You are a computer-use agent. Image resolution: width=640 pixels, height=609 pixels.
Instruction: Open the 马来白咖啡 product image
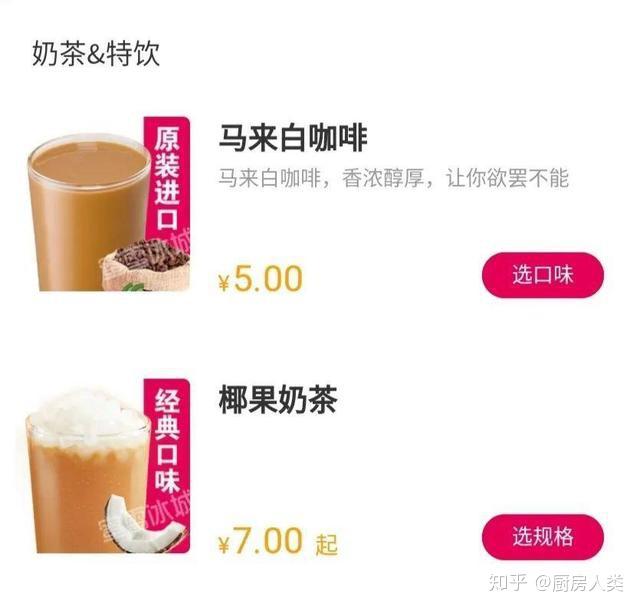[108, 206]
